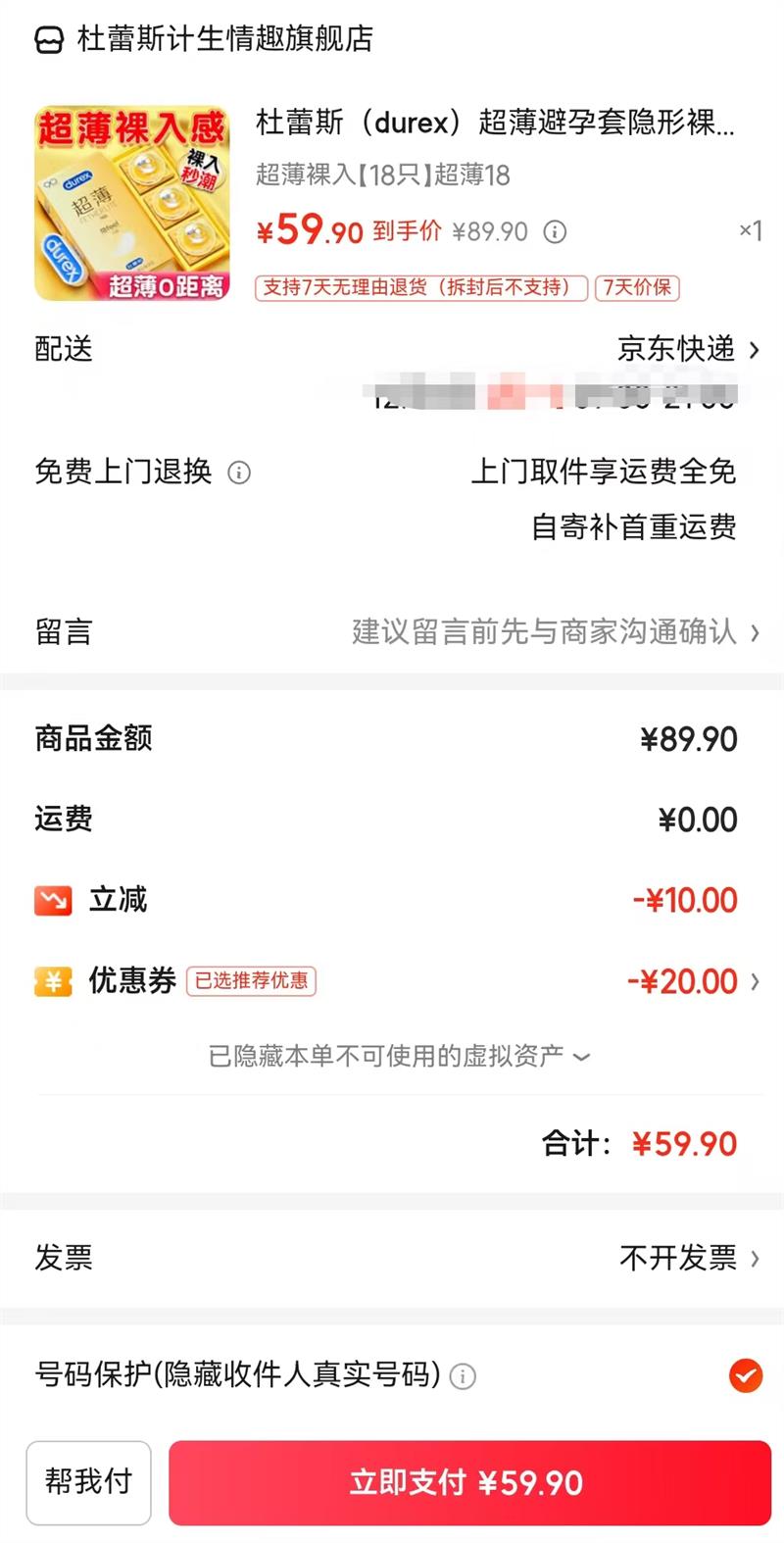
Task: Show 号码保护 info details
Action: pyautogui.click(x=463, y=1376)
